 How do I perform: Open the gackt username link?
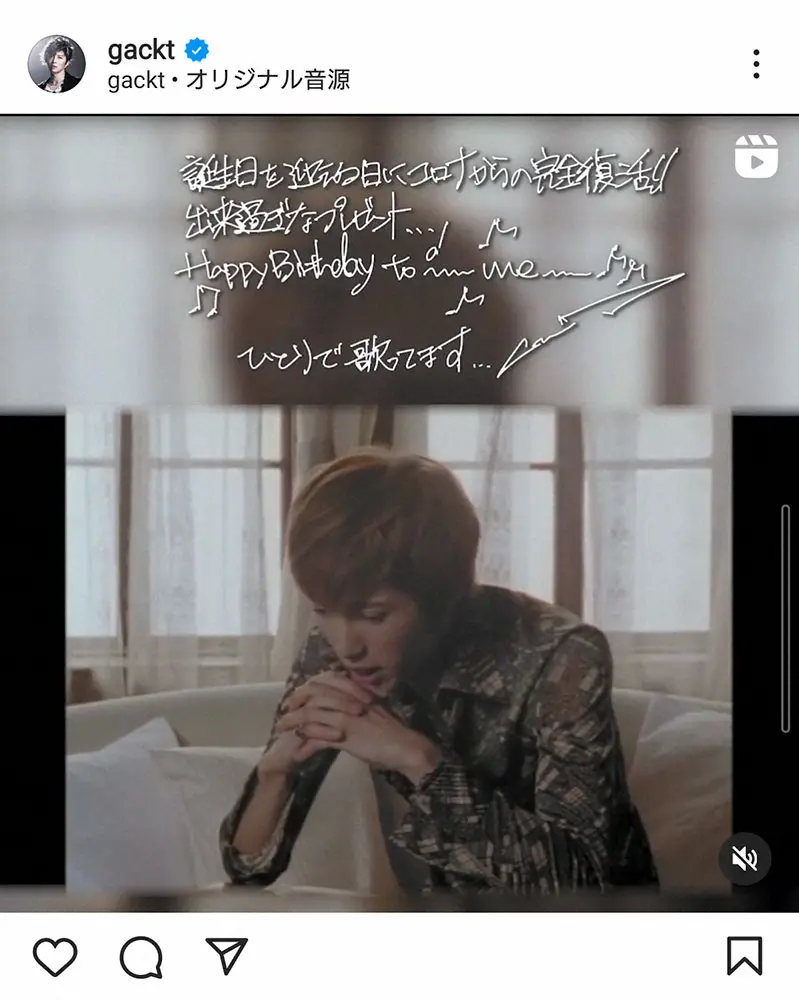[x=141, y=50]
